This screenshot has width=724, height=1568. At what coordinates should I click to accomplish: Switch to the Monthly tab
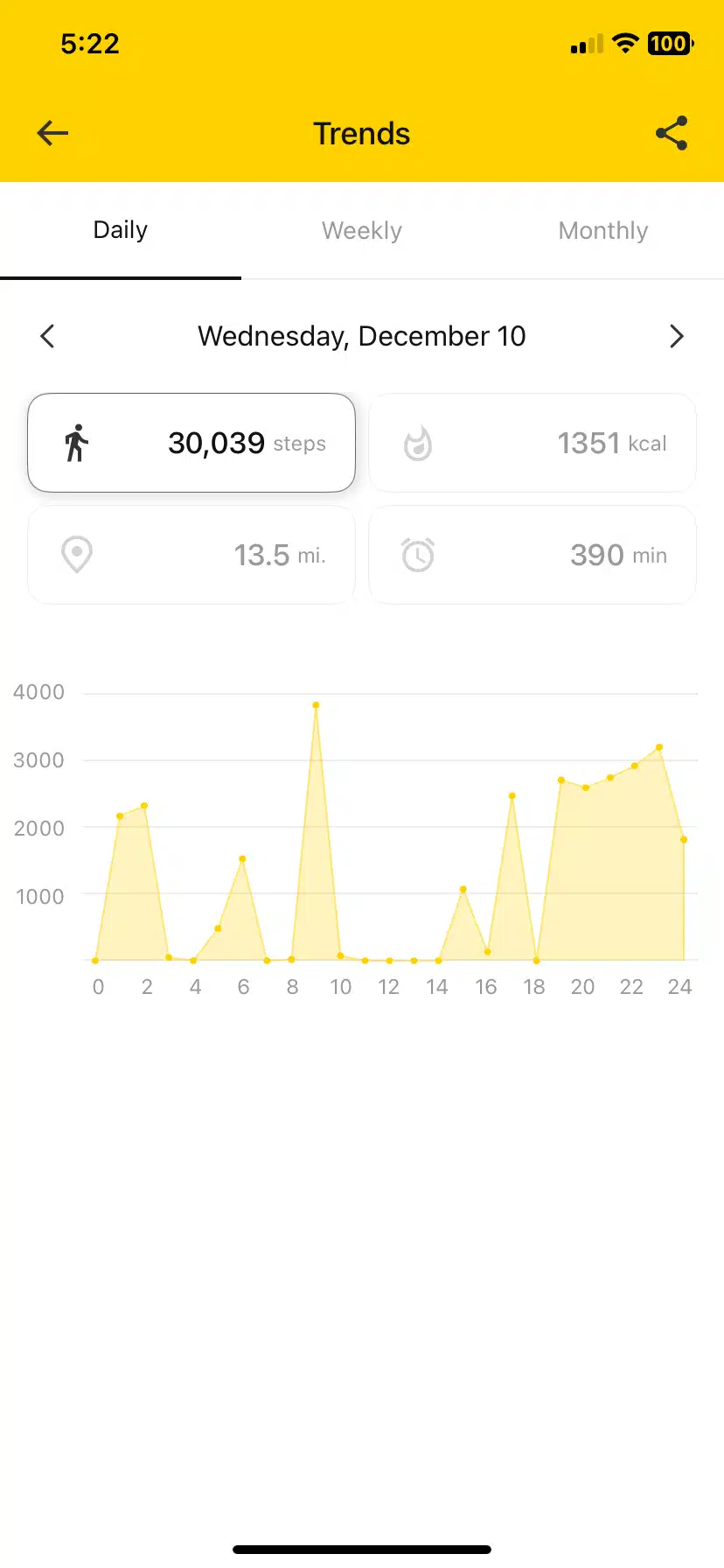(x=603, y=230)
